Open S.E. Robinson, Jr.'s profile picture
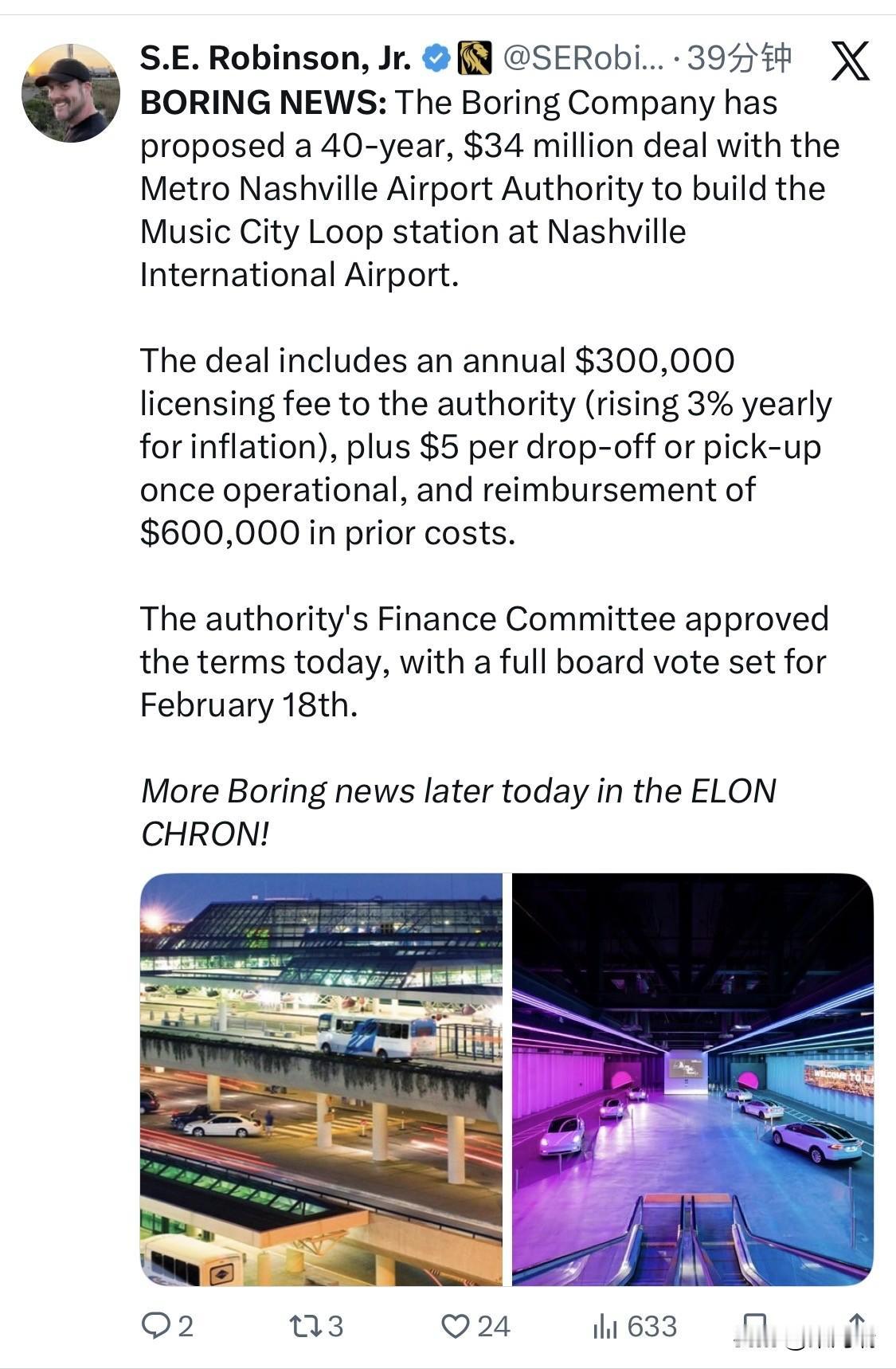This screenshot has width=896, height=1369. pyautogui.click(x=70, y=92)
